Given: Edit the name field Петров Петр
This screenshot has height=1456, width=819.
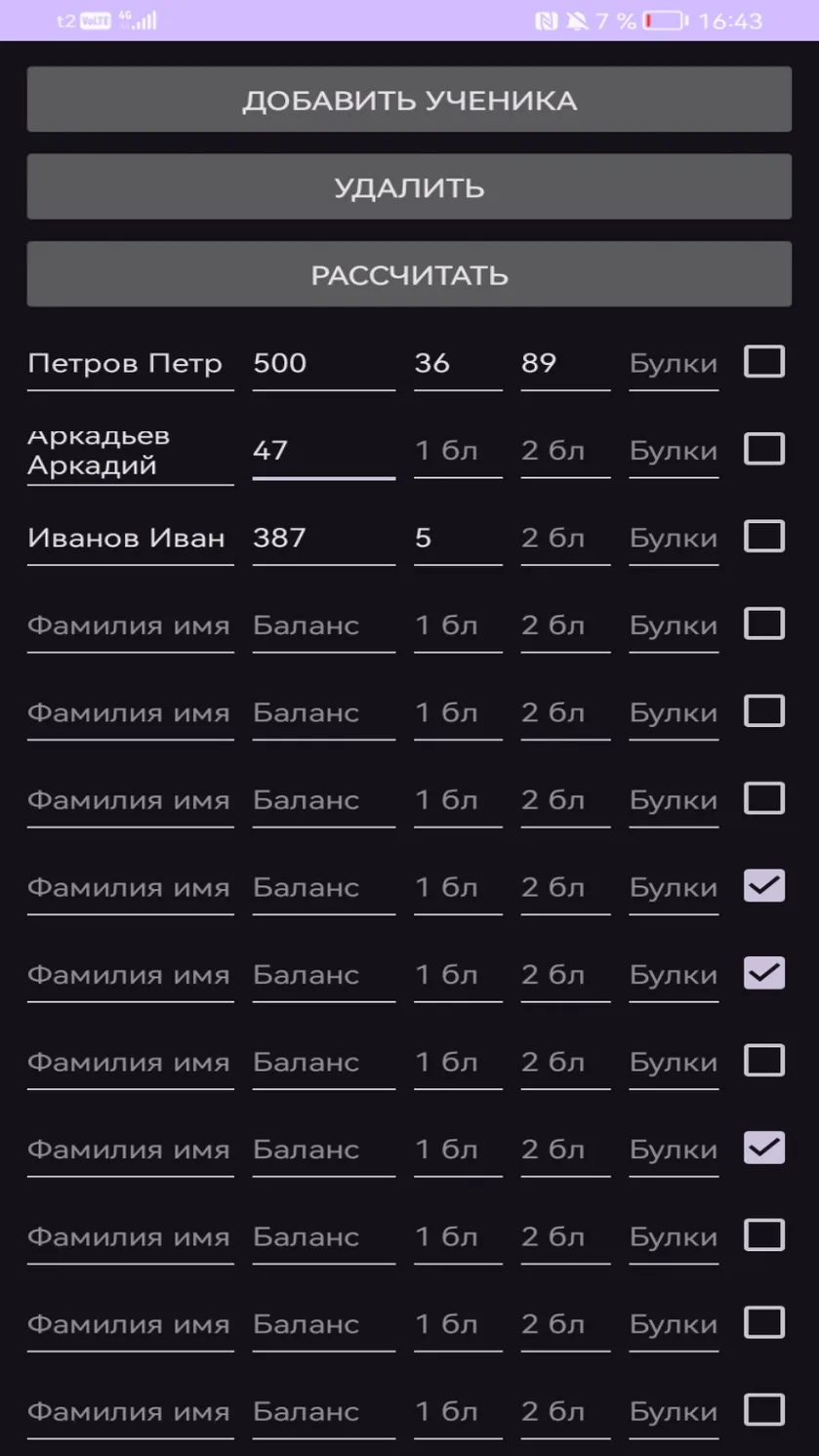Looking at the screenshot, I should [131, 364].
